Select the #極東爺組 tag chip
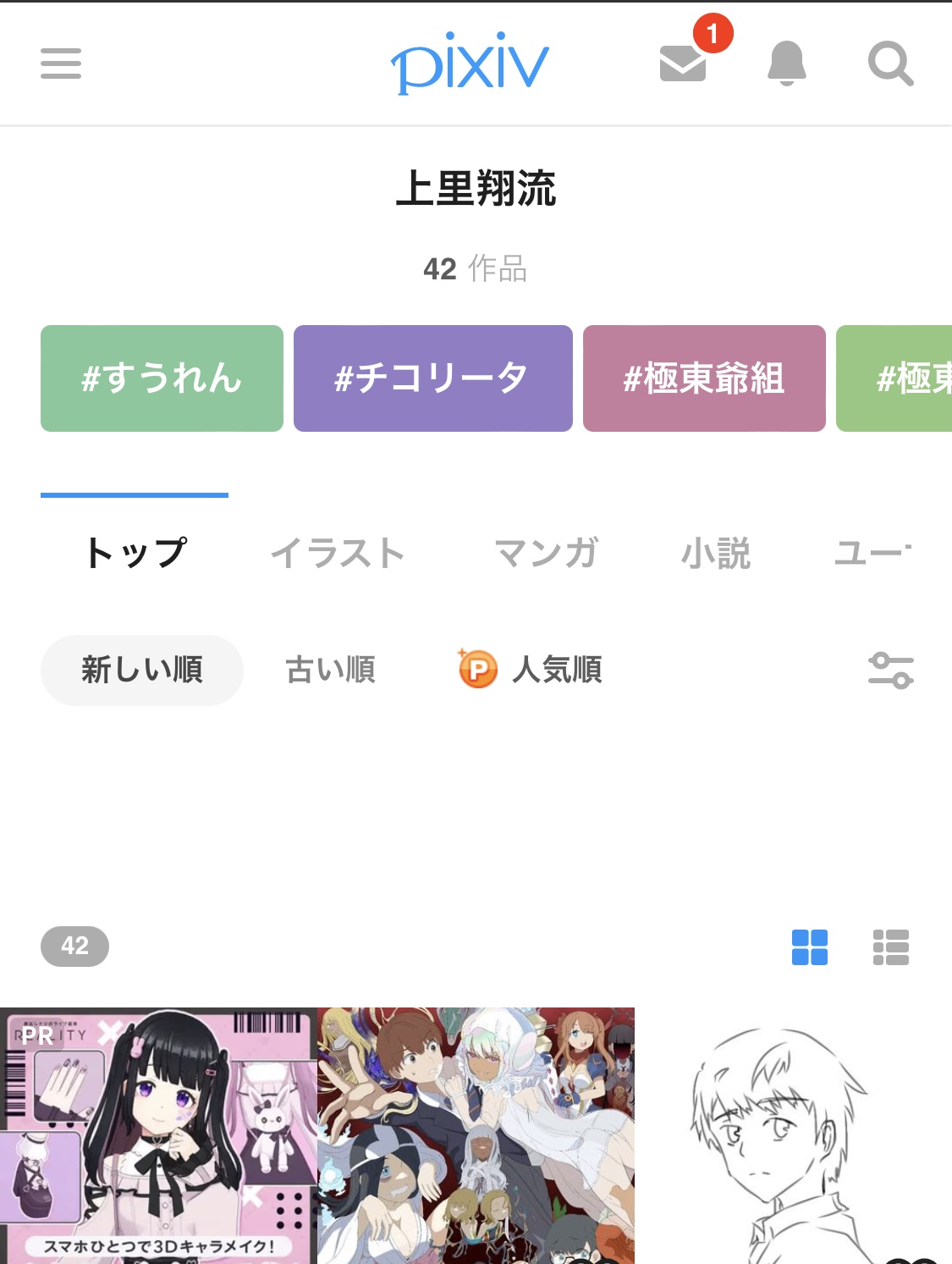Viewport: 952px width, 1264px height. click(704, 378)
